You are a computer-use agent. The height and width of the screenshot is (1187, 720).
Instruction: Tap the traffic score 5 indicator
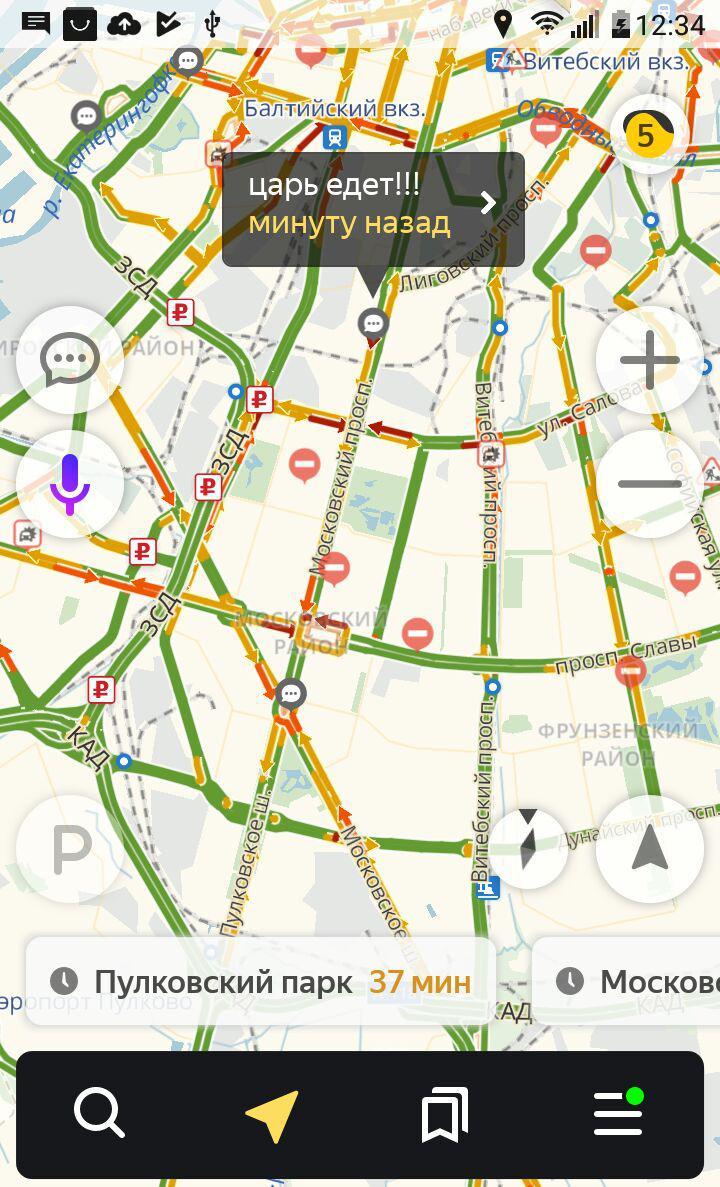(x=649, y=135)
